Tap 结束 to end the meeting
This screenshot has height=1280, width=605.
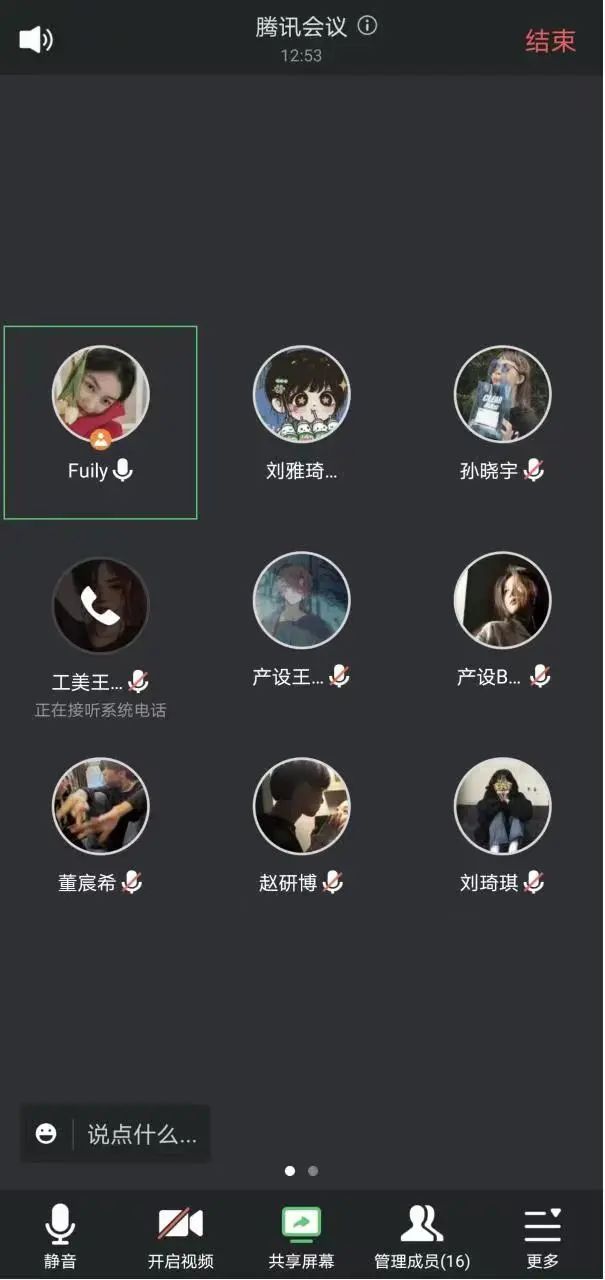point(551,40)
